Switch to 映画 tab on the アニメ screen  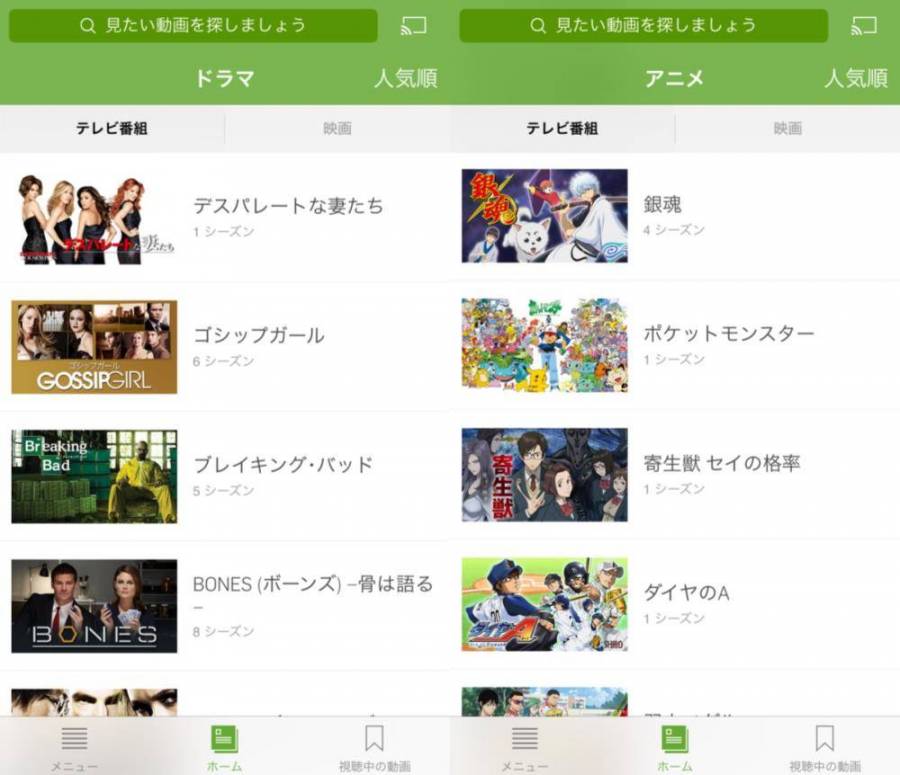click(x=787, y=129)
